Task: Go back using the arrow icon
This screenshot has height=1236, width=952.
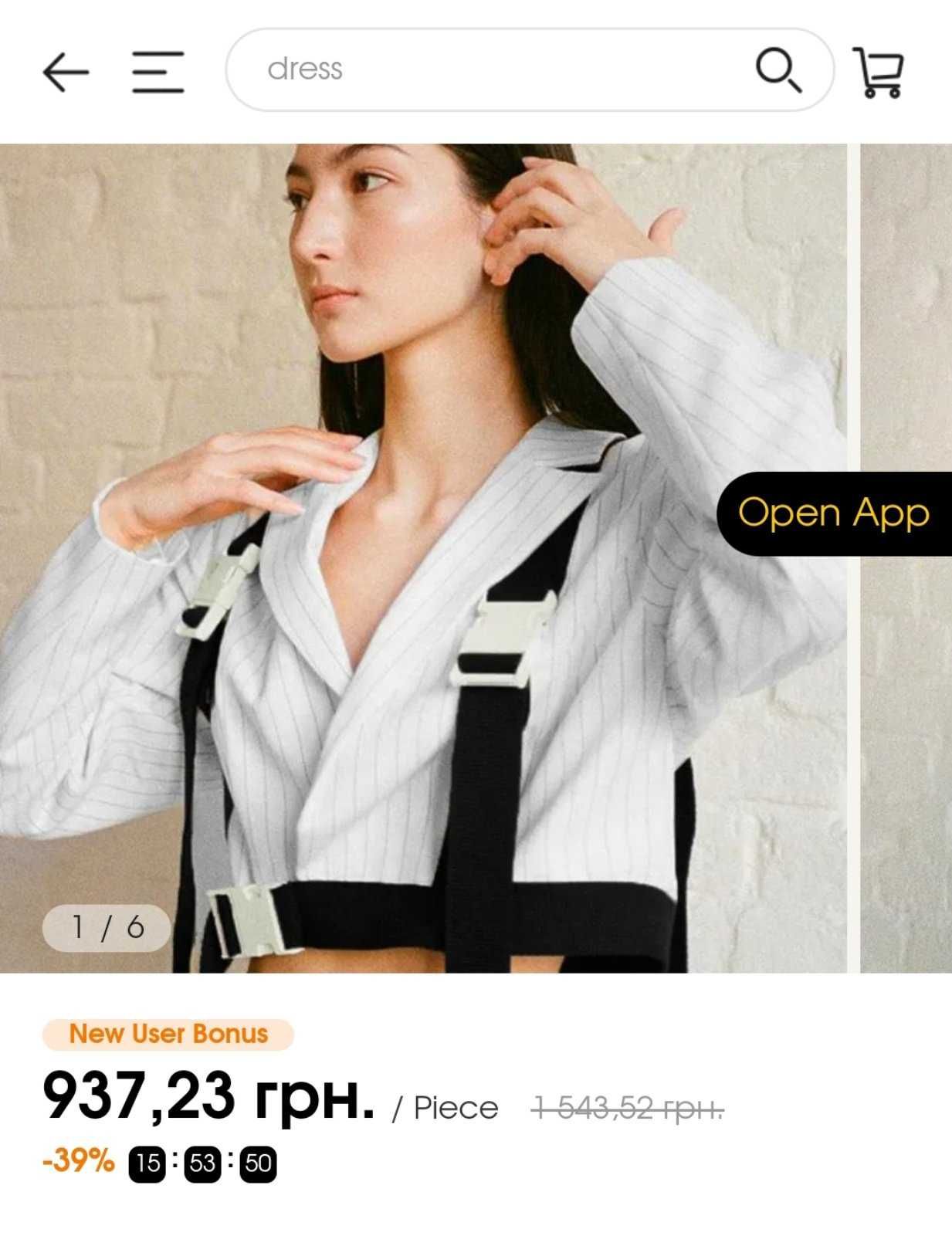Action: (x=66, y=73)
